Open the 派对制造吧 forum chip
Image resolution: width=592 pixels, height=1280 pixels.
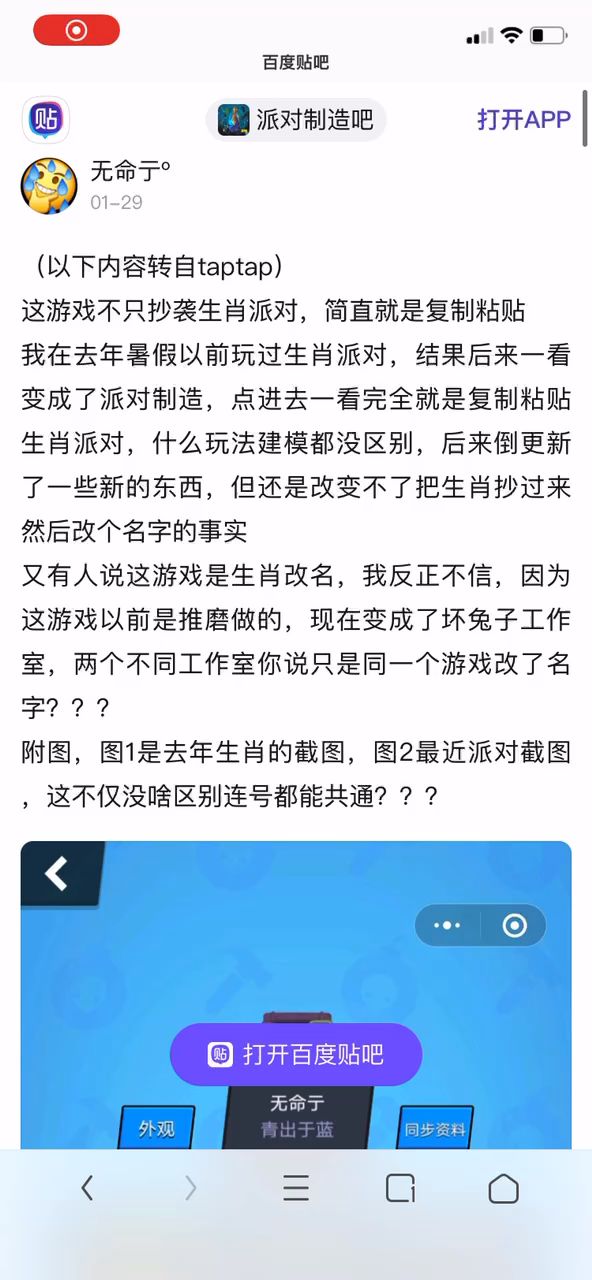pyautogui.click(x=296, y=121)
